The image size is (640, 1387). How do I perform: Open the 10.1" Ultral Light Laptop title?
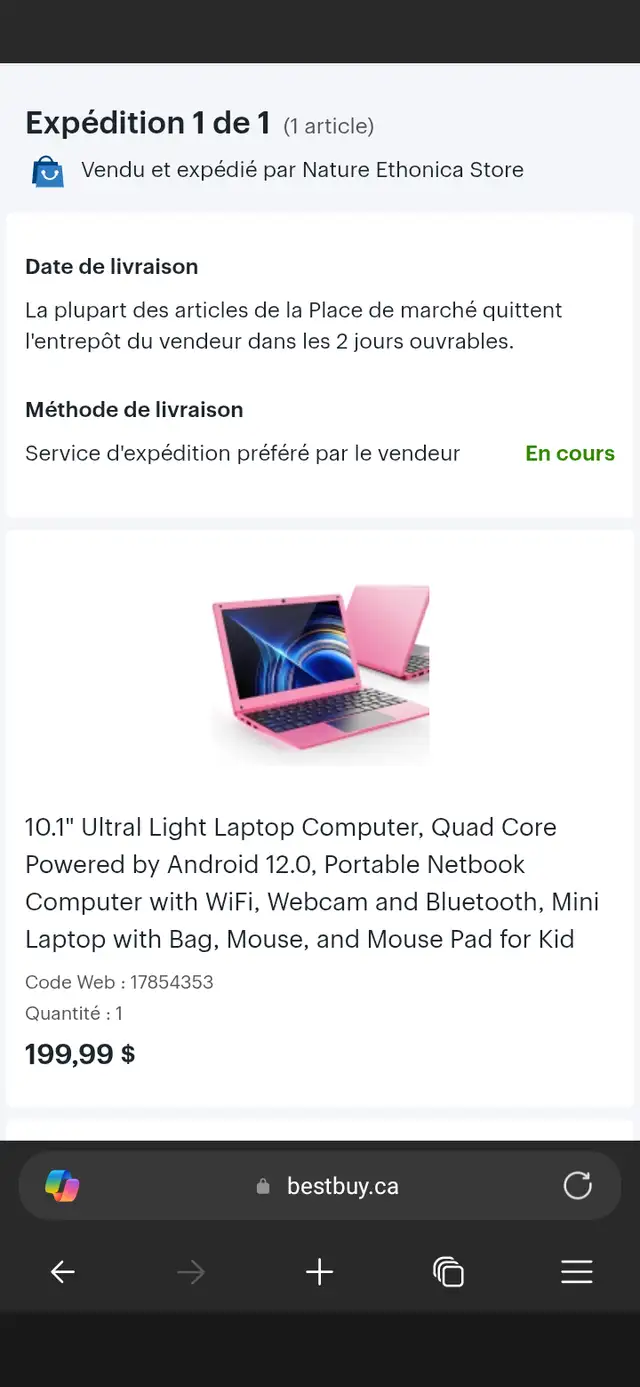pos(312,883)
